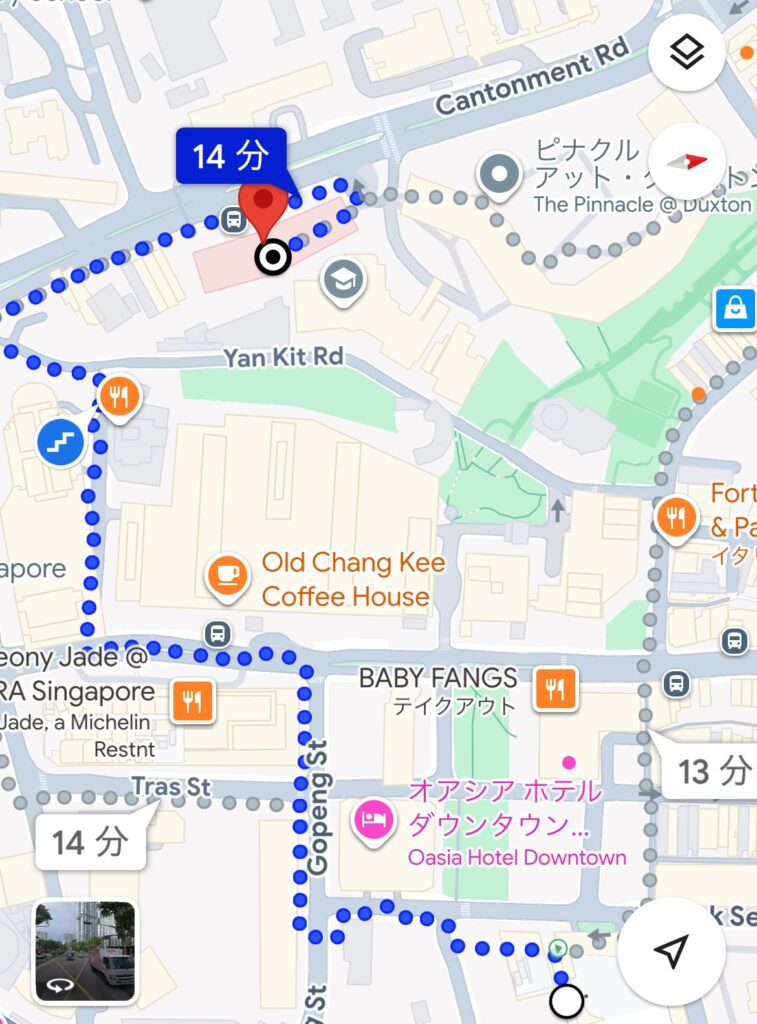Open the map layers selector
This screenshot has height=1024, width=757.
(686, 52)
